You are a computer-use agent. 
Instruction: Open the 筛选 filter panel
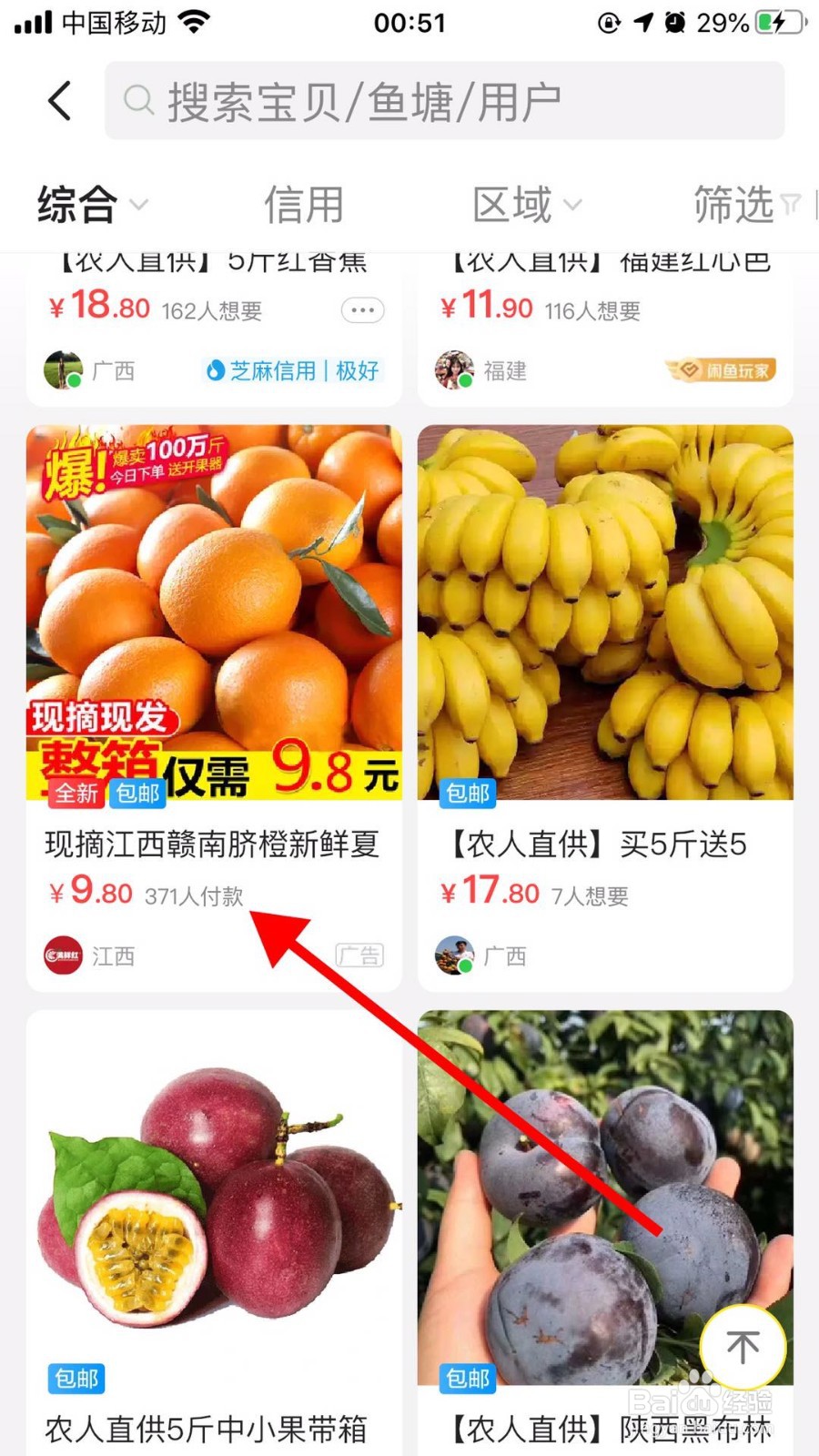point(739,205)
